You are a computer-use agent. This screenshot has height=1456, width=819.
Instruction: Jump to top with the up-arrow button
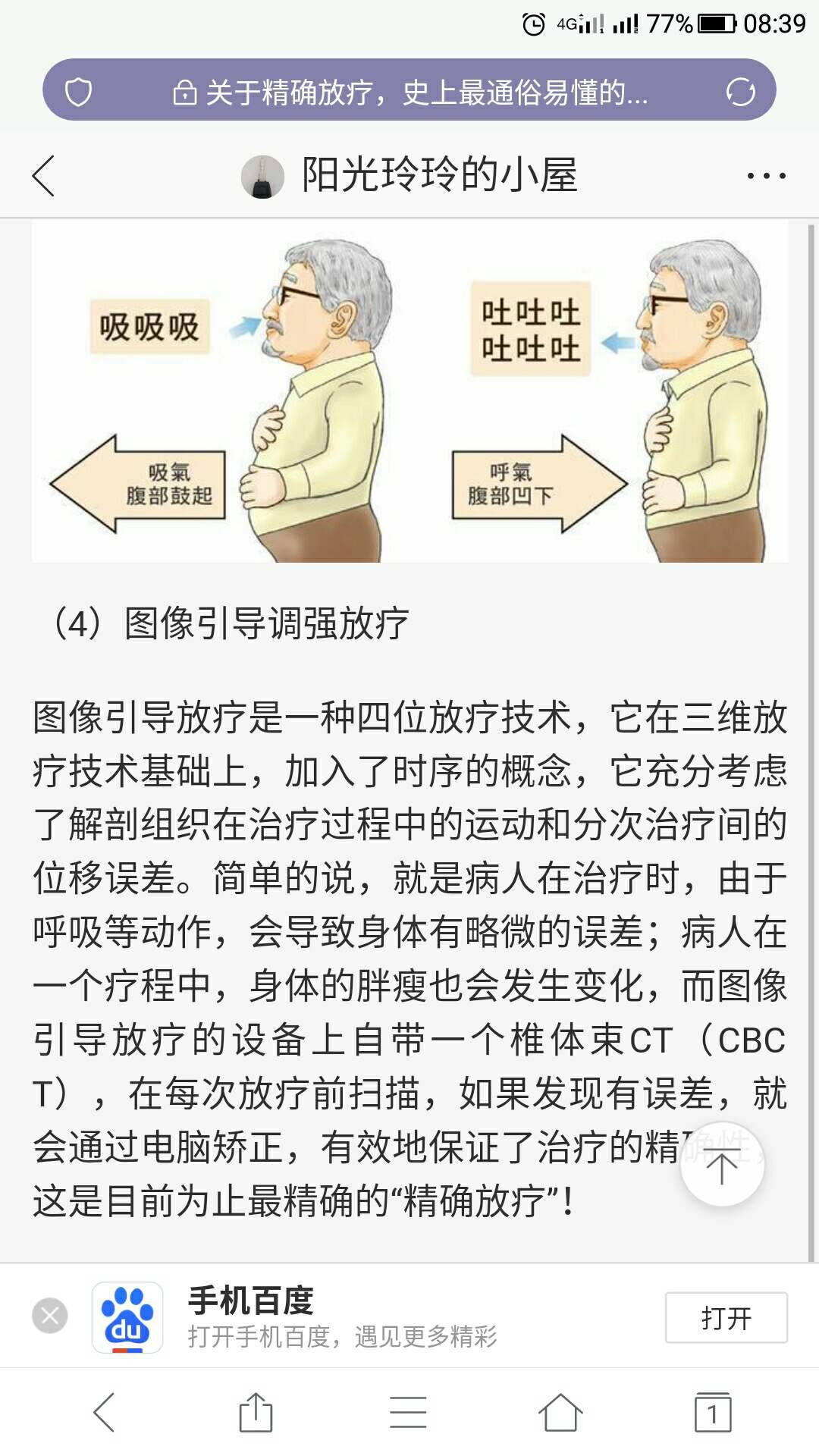(x=722, y=1167)
